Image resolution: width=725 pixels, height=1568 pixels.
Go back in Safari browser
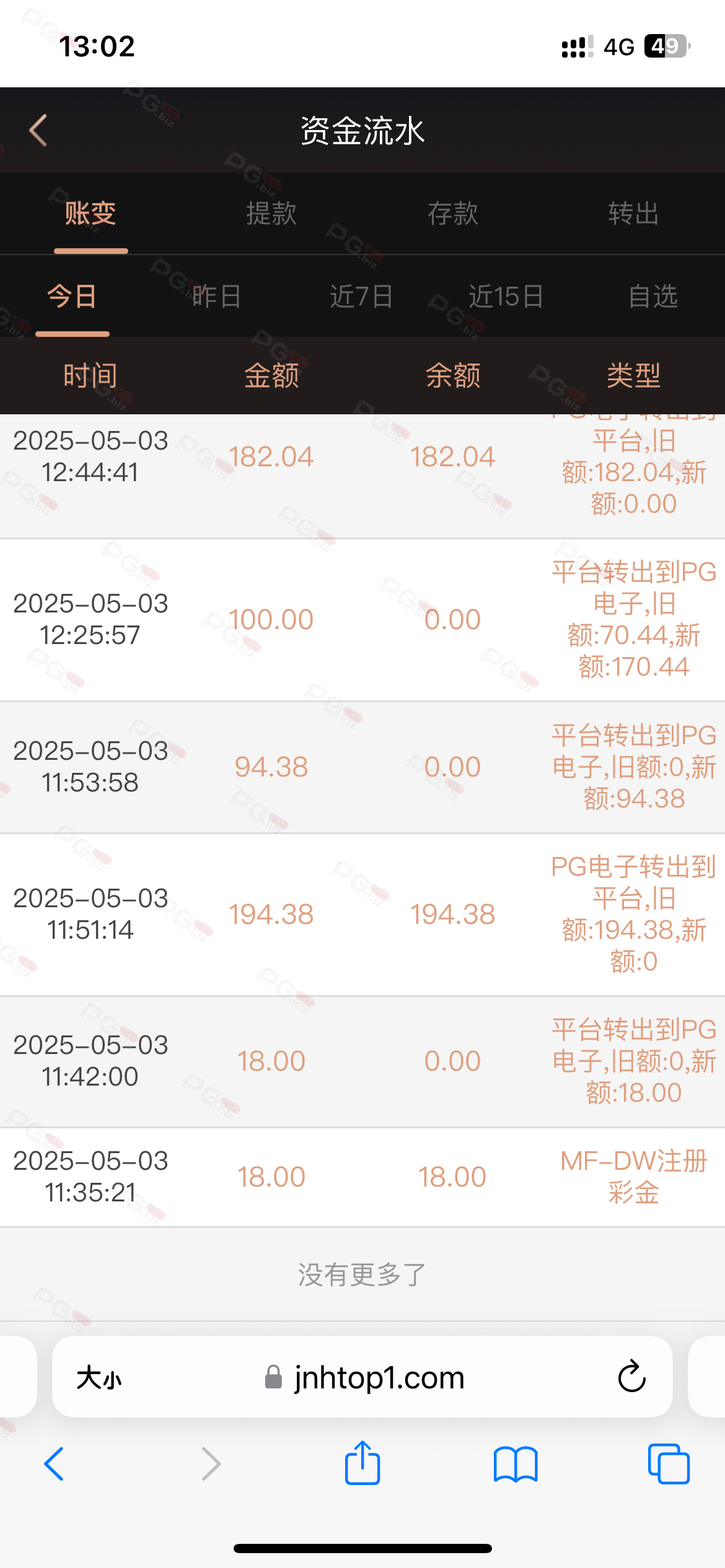pos(54,1464)
